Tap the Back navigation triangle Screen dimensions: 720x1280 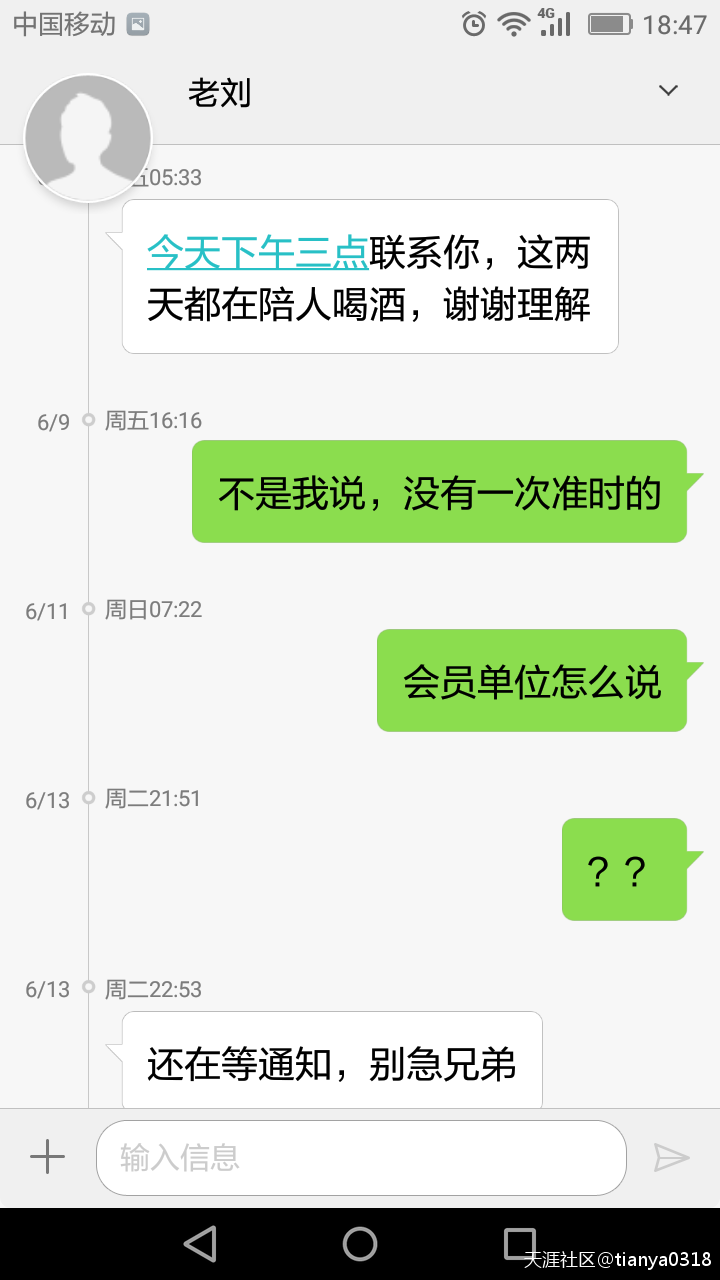(x=200, y=1243)
